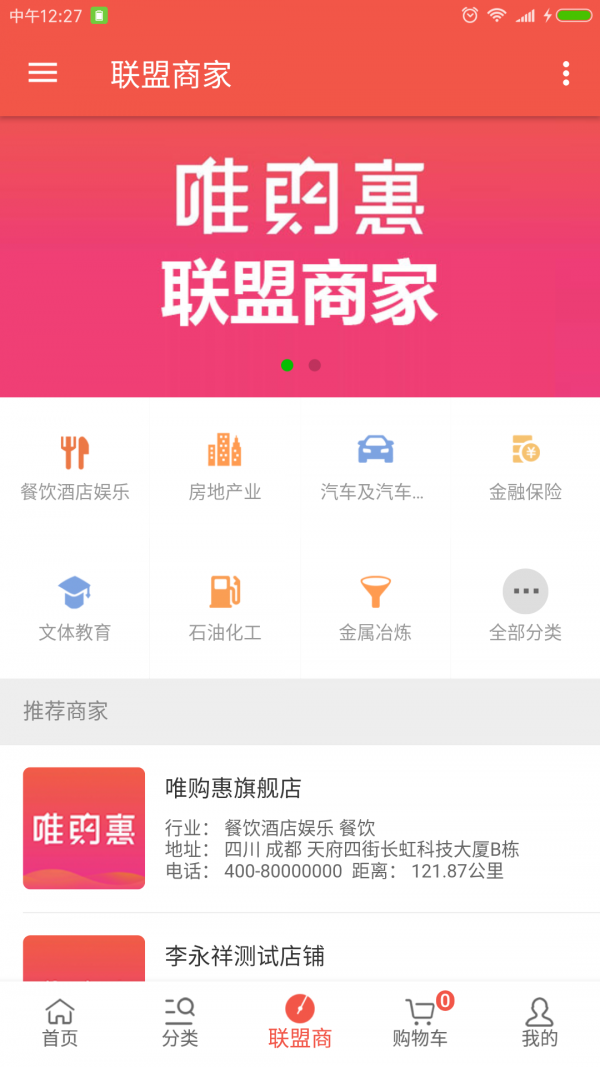
Task: Go to the 联盟商 tab
Action: [300, 1023]
